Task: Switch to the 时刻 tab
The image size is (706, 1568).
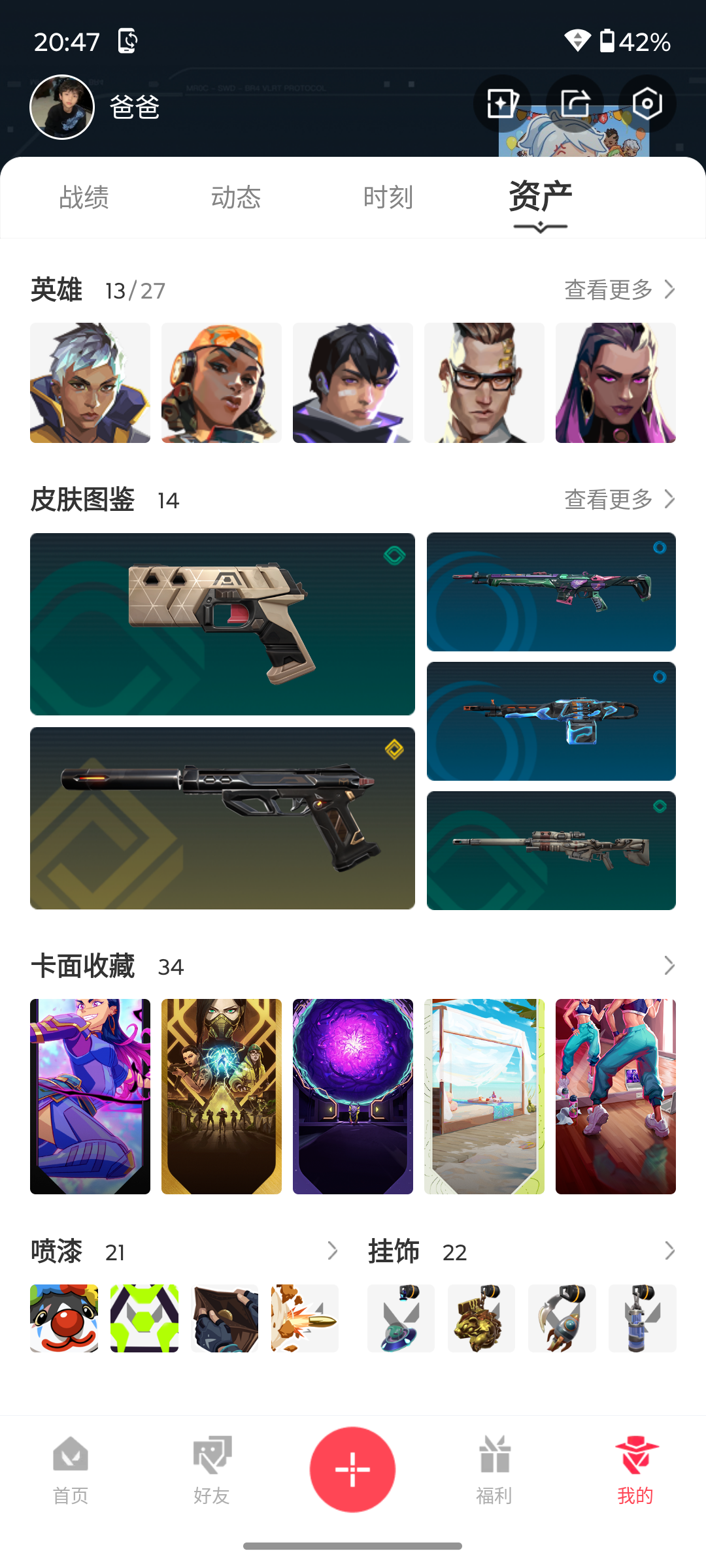Action: click(x=388, y=197)
